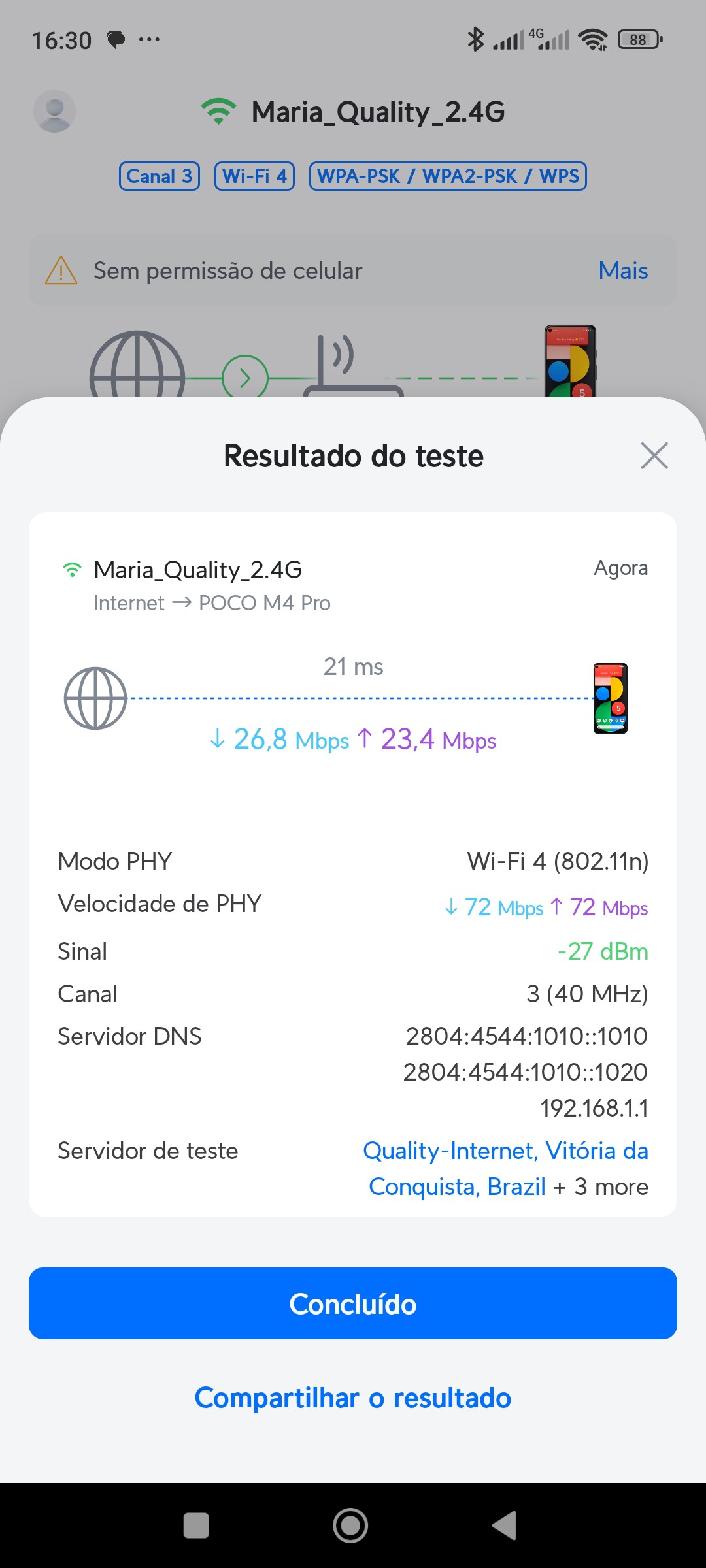Go back with the system back button
The width and height of the screenshot is (706, 1568).
coord(505,1526)
